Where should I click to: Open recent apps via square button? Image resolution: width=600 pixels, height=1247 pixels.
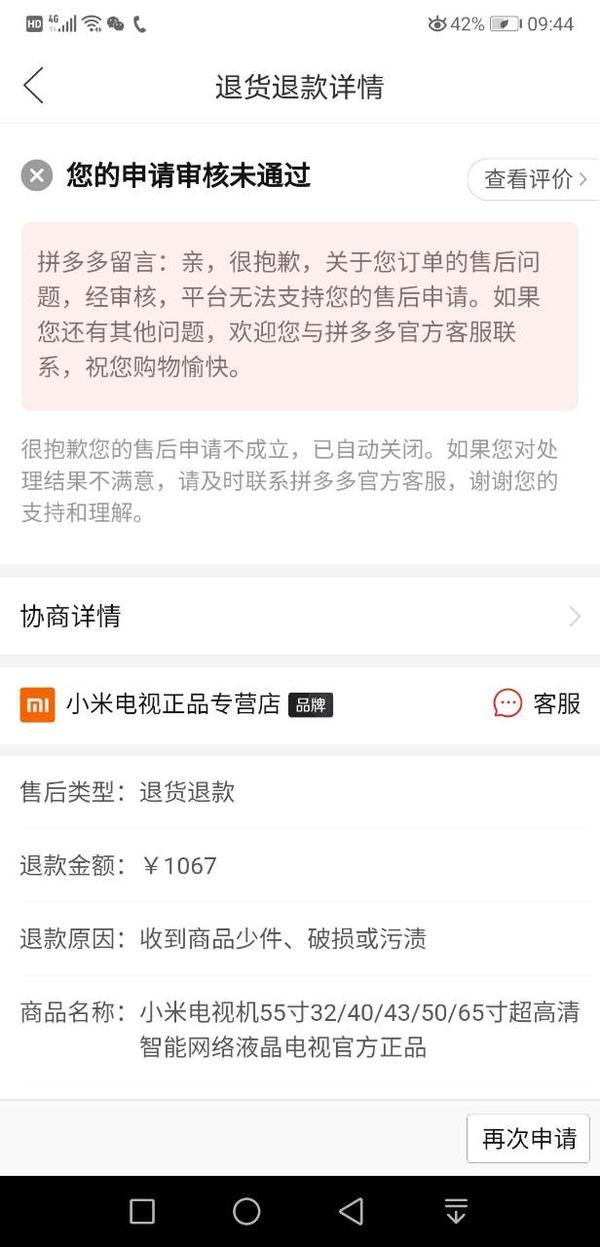(143, 1211)
